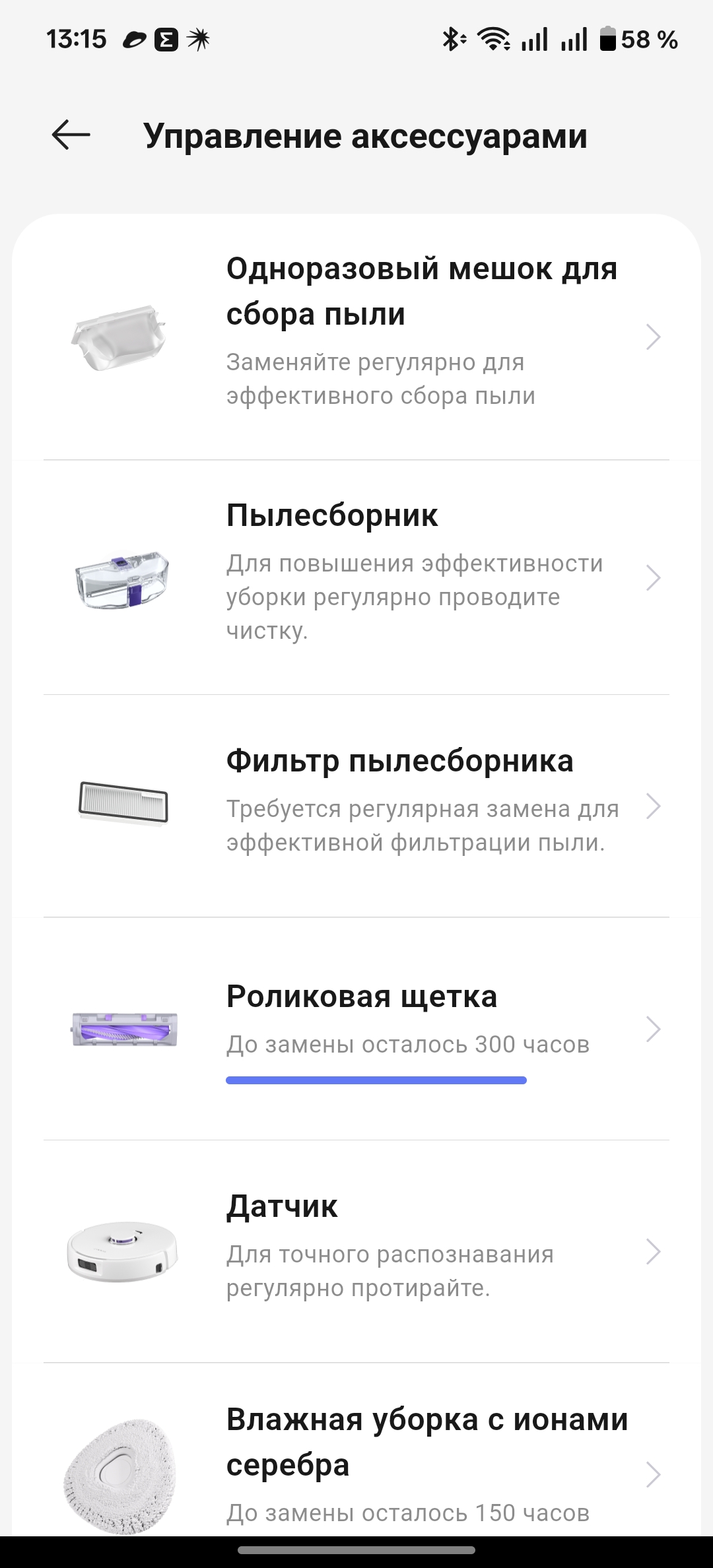Open Одноразовый мешок для сбора пыли
This screenshot has width=713, height=1568.
coord(356,337)
